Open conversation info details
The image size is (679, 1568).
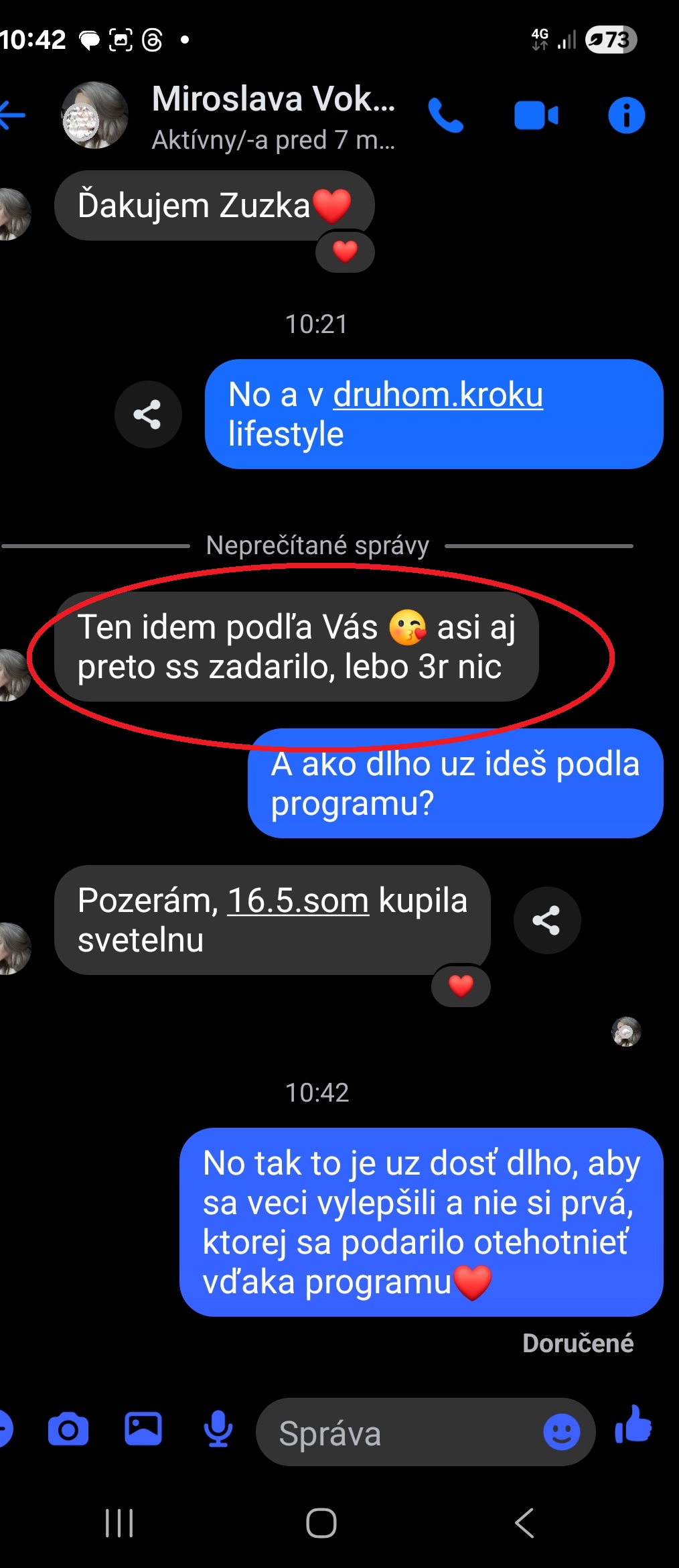point(626,115)
